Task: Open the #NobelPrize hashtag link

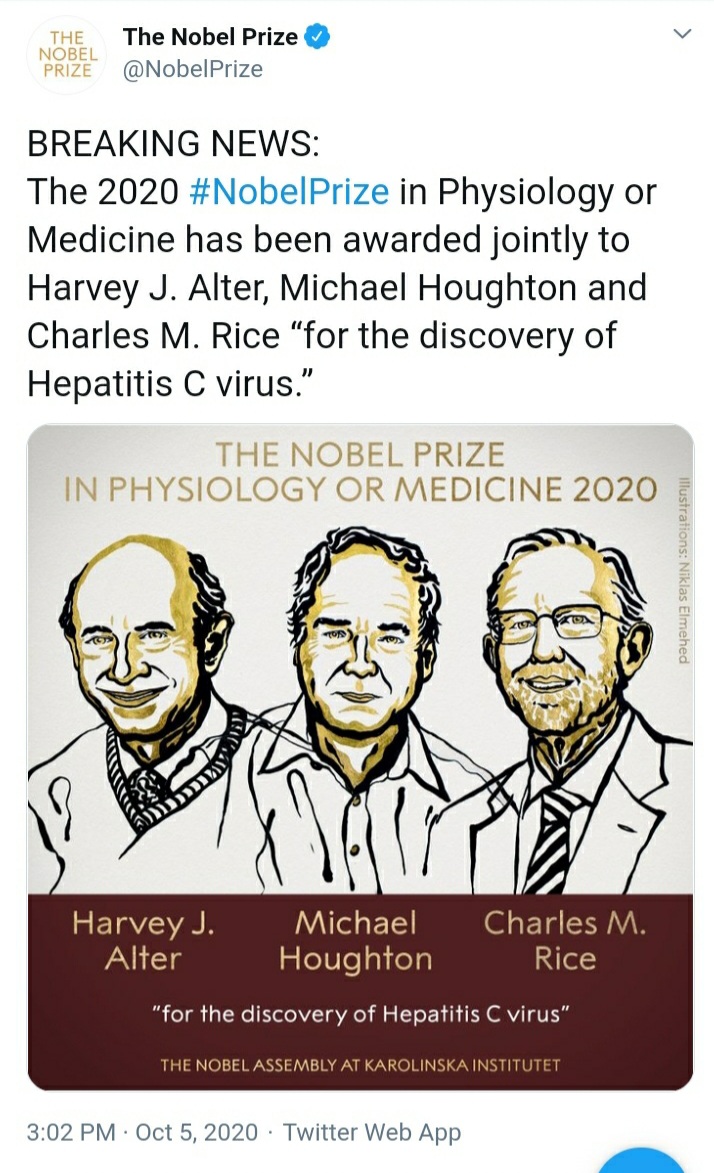Action: pos(289,191)
